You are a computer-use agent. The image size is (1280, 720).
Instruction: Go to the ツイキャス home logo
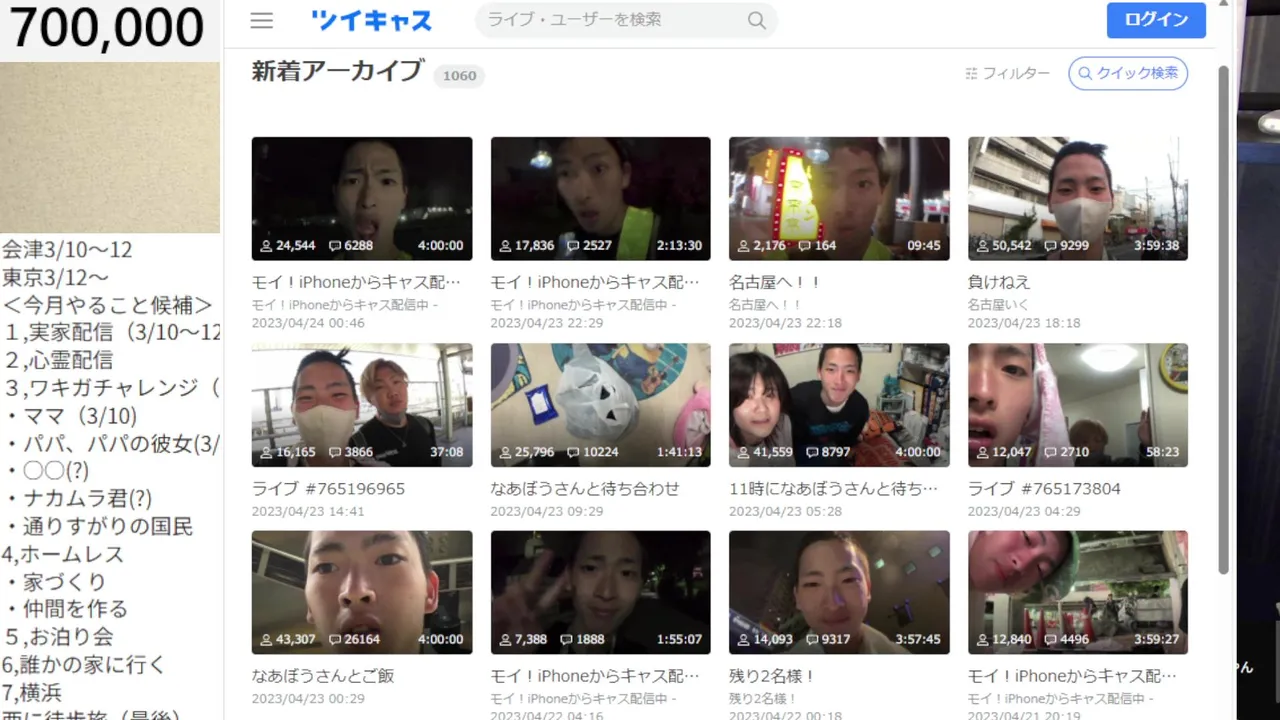(x=371, y=20)
